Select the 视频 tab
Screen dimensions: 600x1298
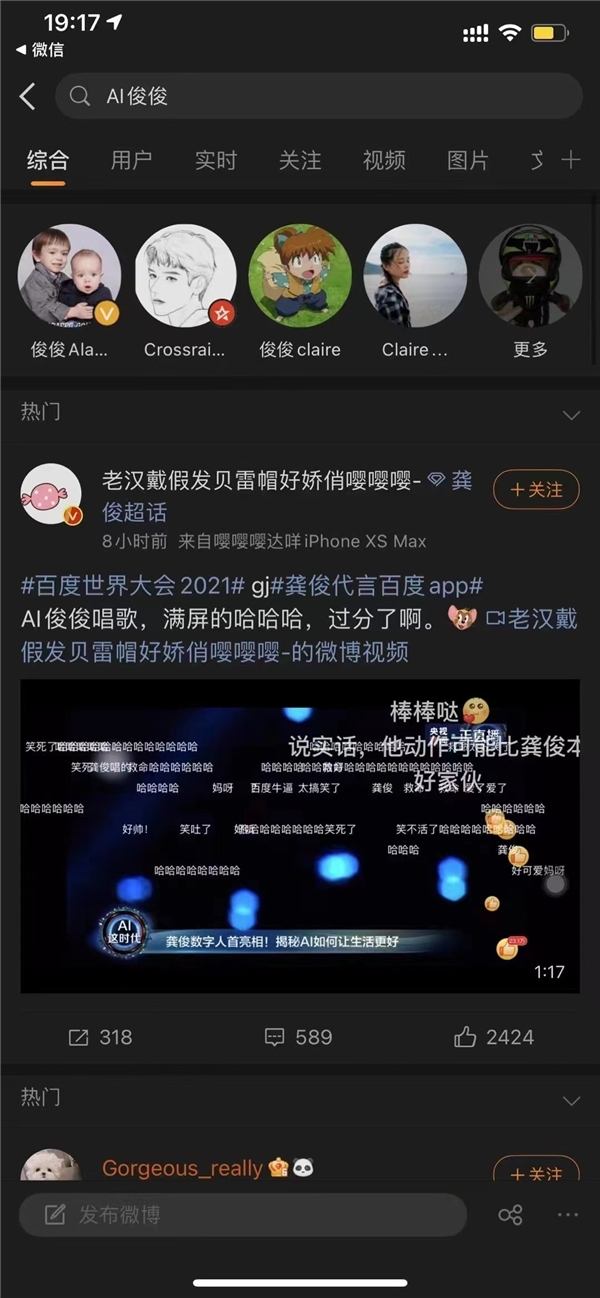383,160
